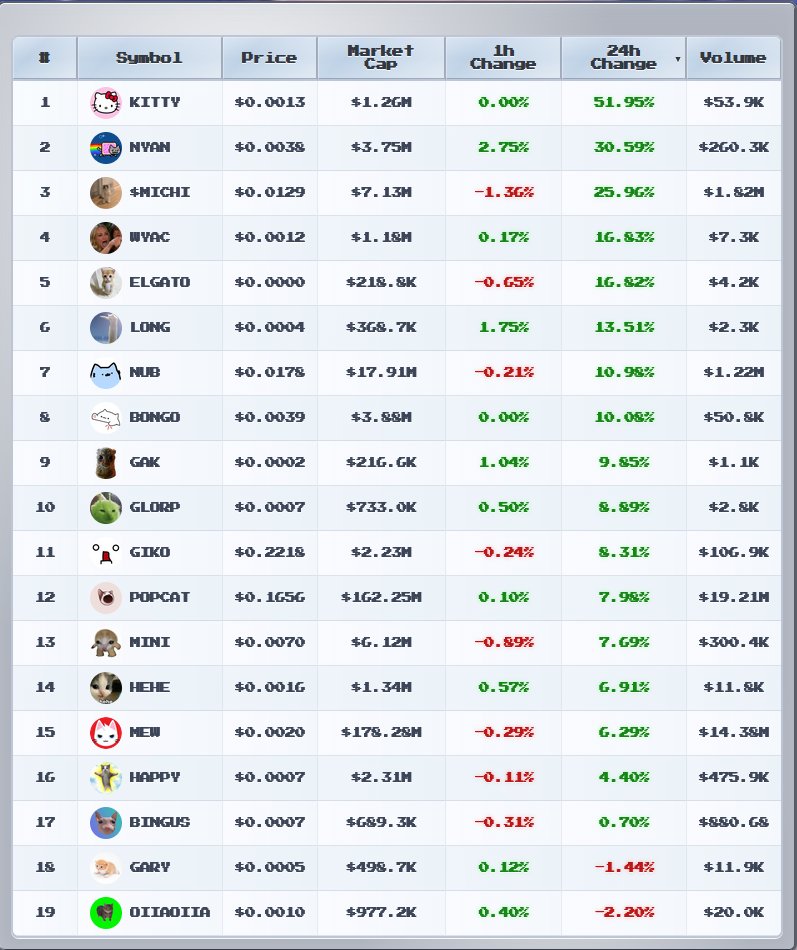797x950 pixels.
Task: Select the ELGATO row
Action: coord(159,283)
